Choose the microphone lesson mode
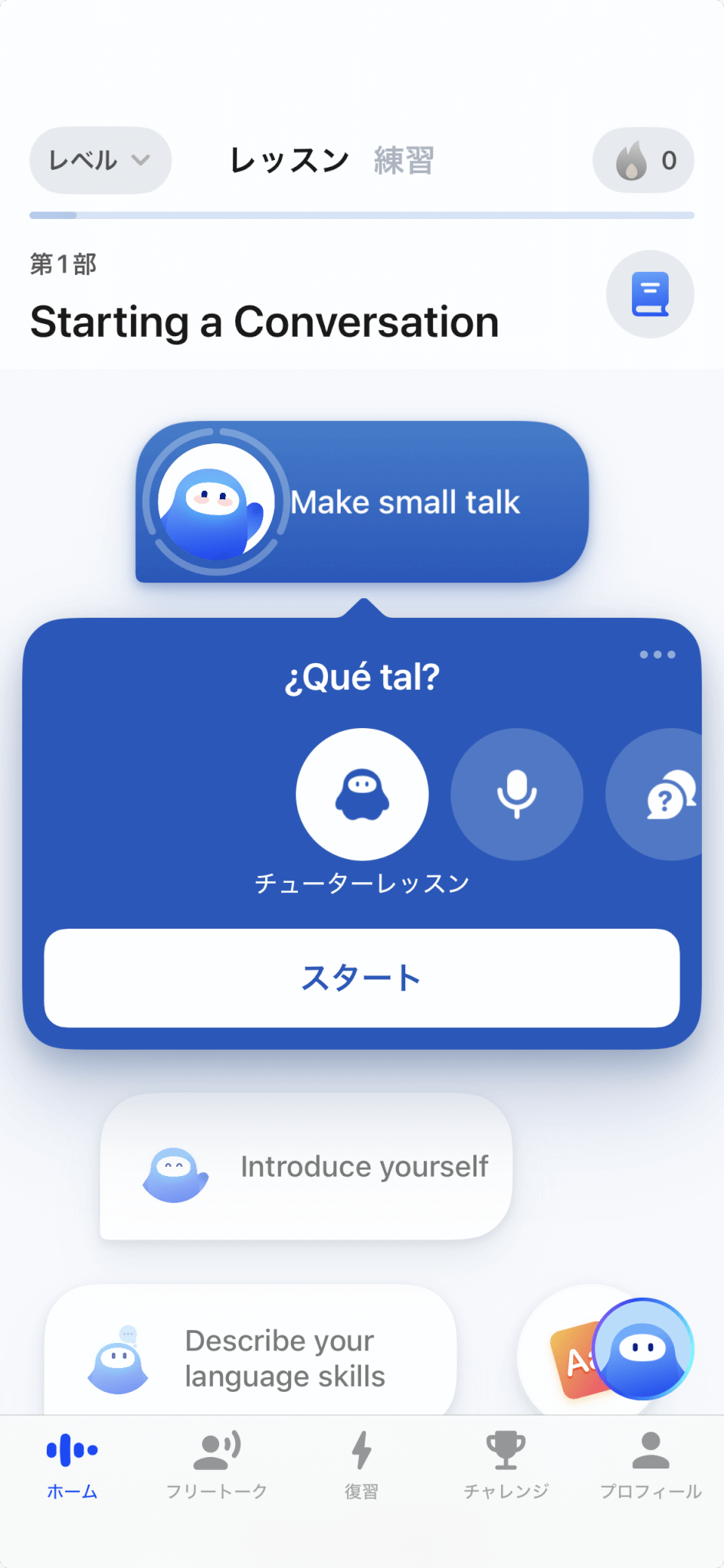Image resolution: width=724 pixels, height=1568 pixels. (516, 794)
